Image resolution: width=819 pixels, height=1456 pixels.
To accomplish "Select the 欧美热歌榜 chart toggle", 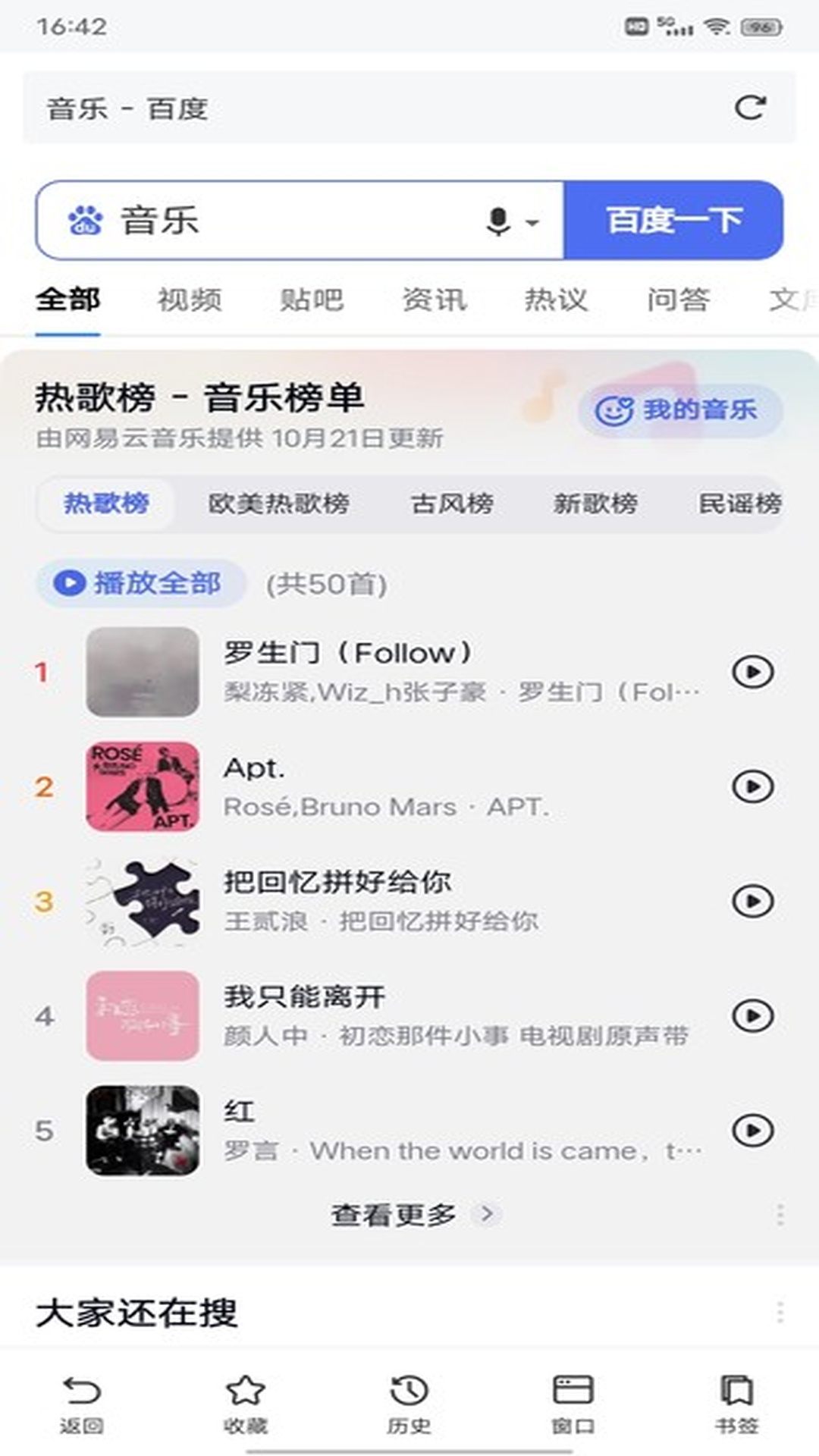I will 283,503.
